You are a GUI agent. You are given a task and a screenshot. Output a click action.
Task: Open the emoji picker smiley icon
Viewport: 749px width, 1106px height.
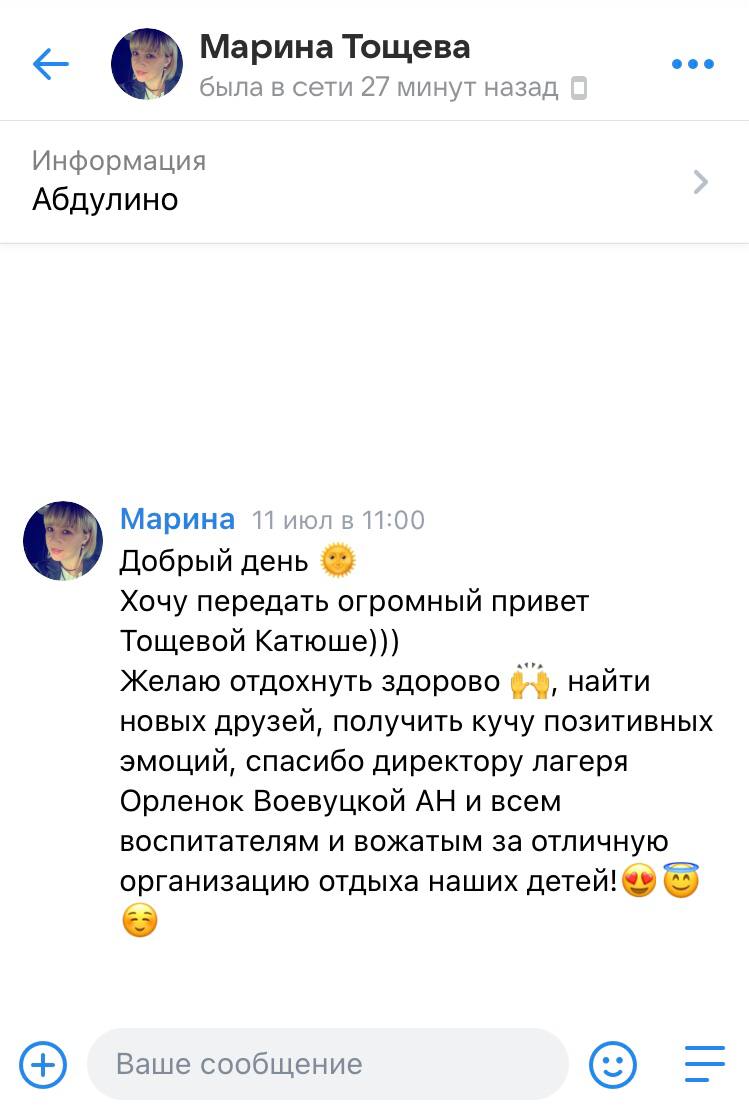coord(613,1064)
